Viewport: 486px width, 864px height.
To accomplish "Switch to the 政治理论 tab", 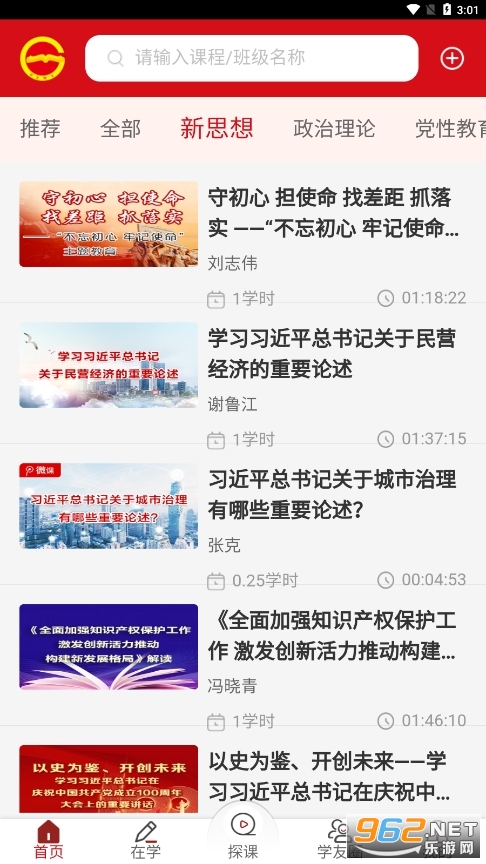I will pos(334,129).
